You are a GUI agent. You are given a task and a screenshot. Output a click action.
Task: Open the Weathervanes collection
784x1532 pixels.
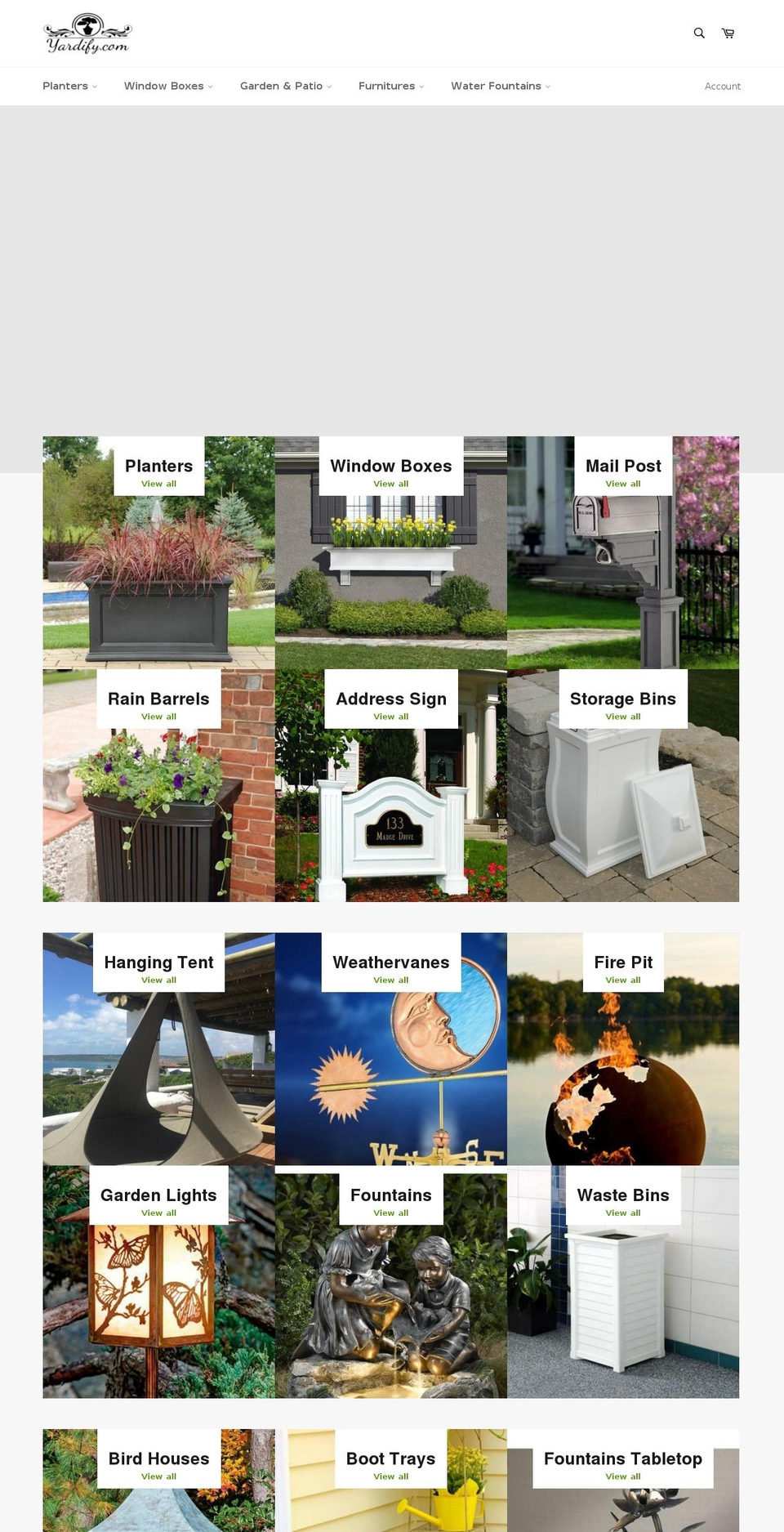(391, 1048)
